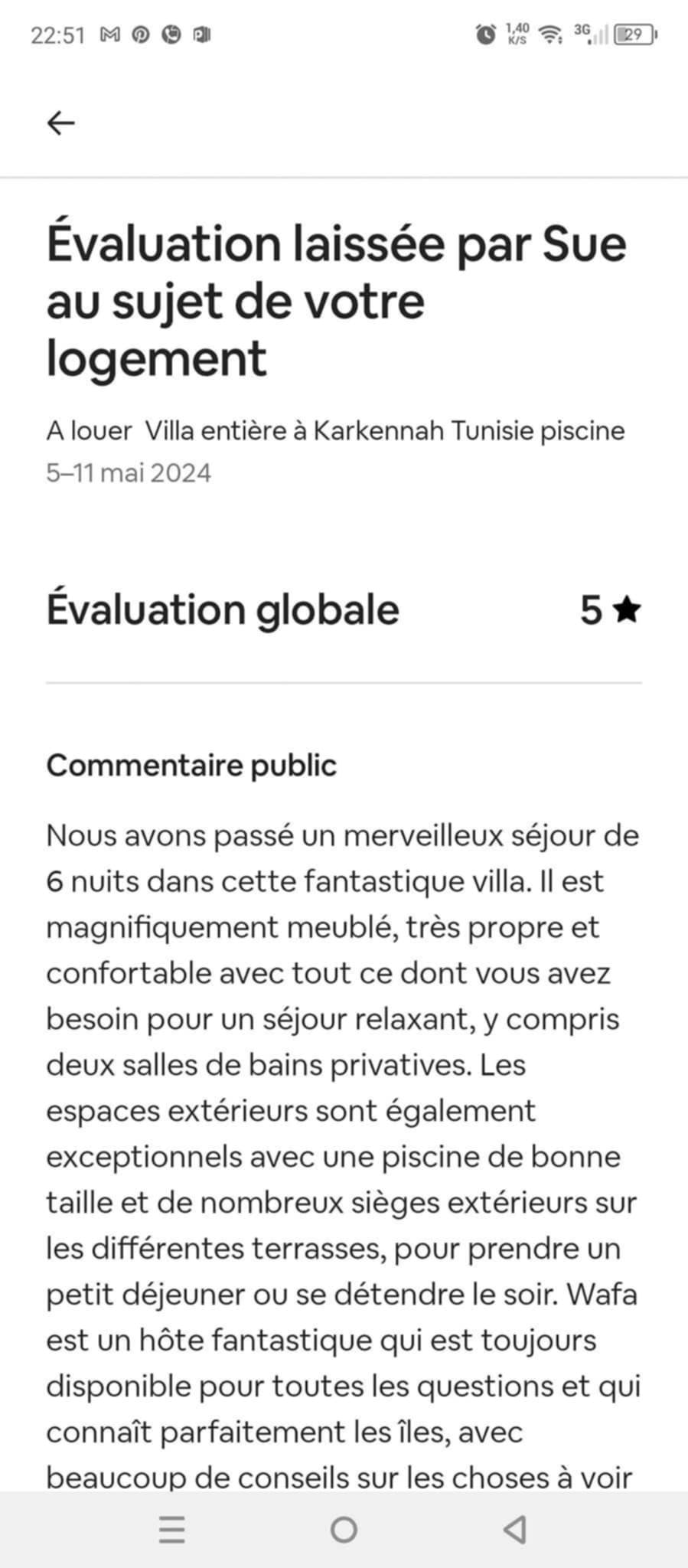Go back using the top arrow
The width and height of the screenshot is (688, 1568).
click(60, 122)
